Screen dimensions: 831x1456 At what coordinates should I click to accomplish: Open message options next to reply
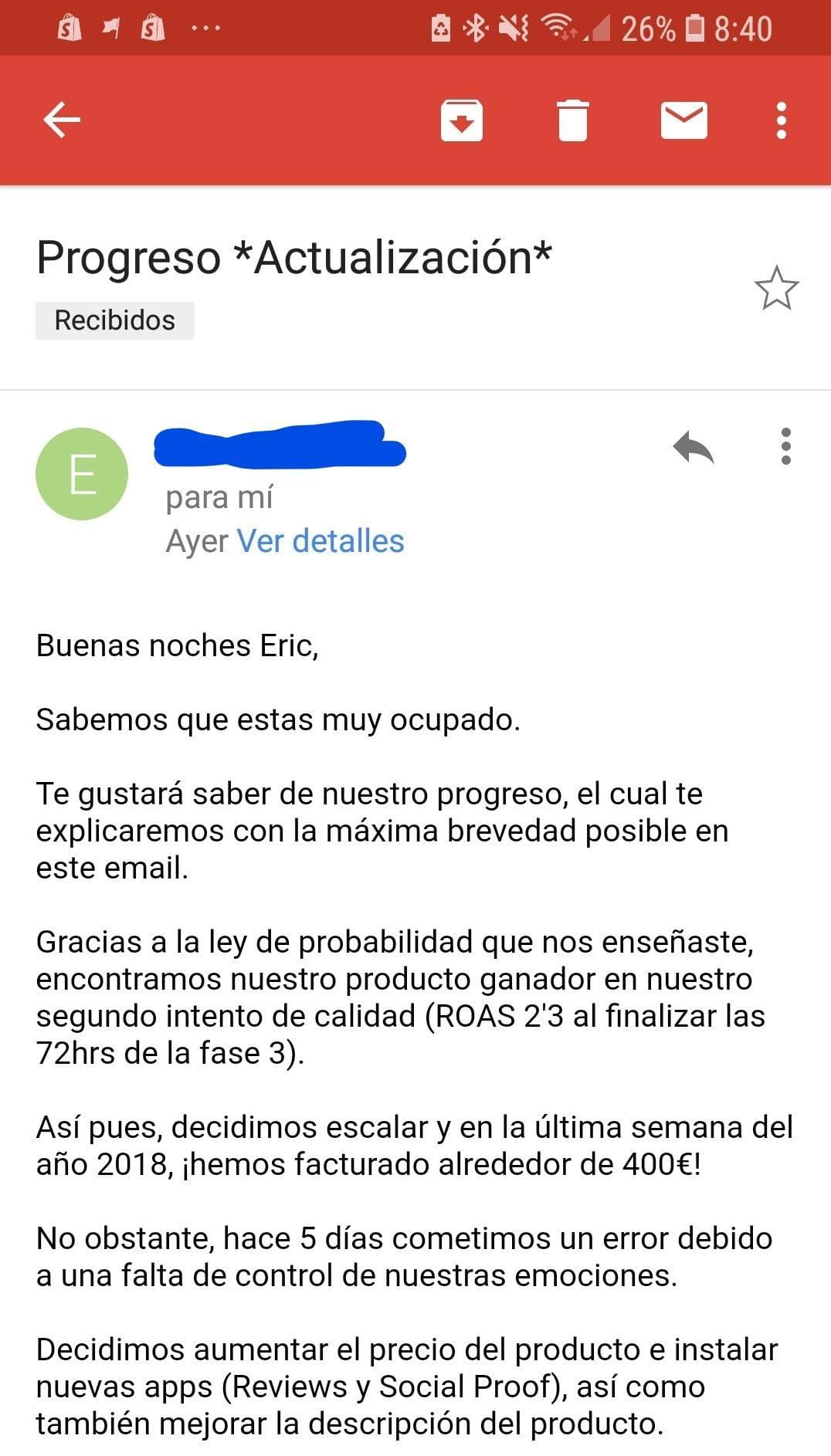click(785, 447)
